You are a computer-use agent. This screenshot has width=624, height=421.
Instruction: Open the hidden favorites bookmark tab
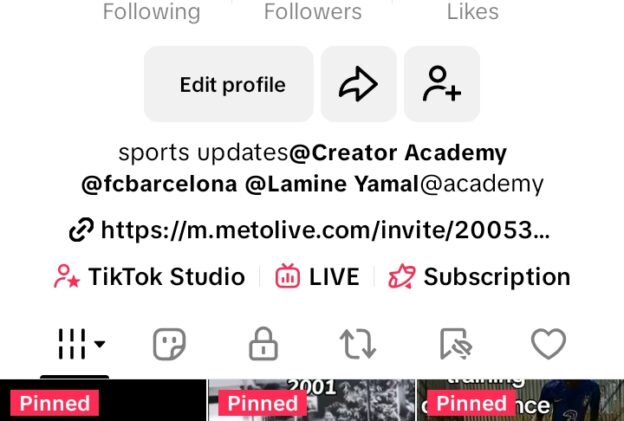point(454,345)
